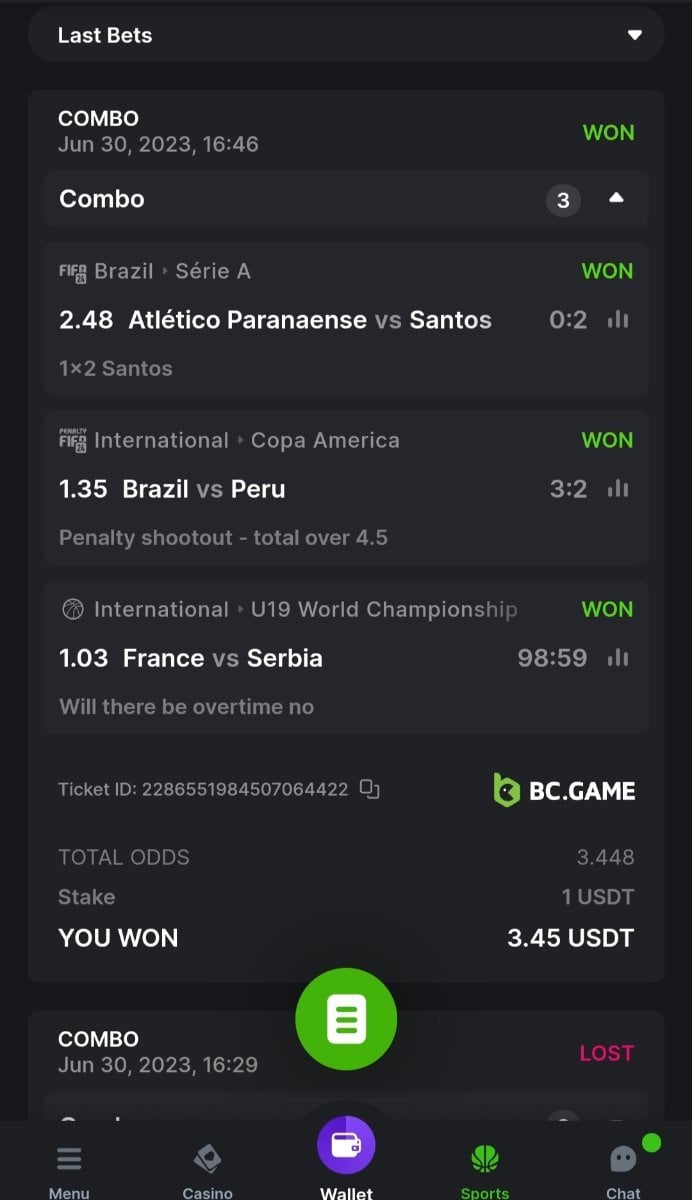Open the Wallet

[x=346, y=1150]
